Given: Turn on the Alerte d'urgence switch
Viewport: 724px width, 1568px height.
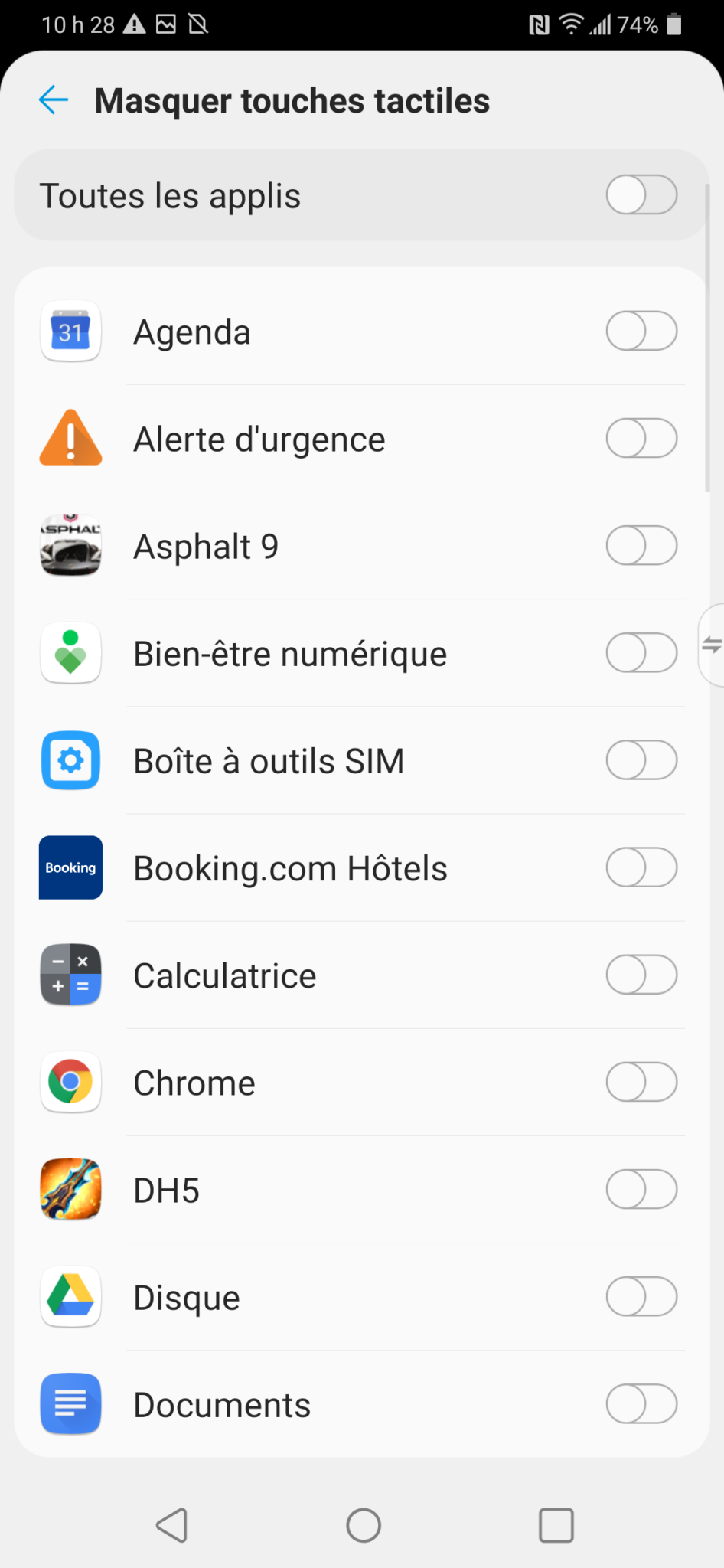Looking at the screenshot, I should coord(641,439).
